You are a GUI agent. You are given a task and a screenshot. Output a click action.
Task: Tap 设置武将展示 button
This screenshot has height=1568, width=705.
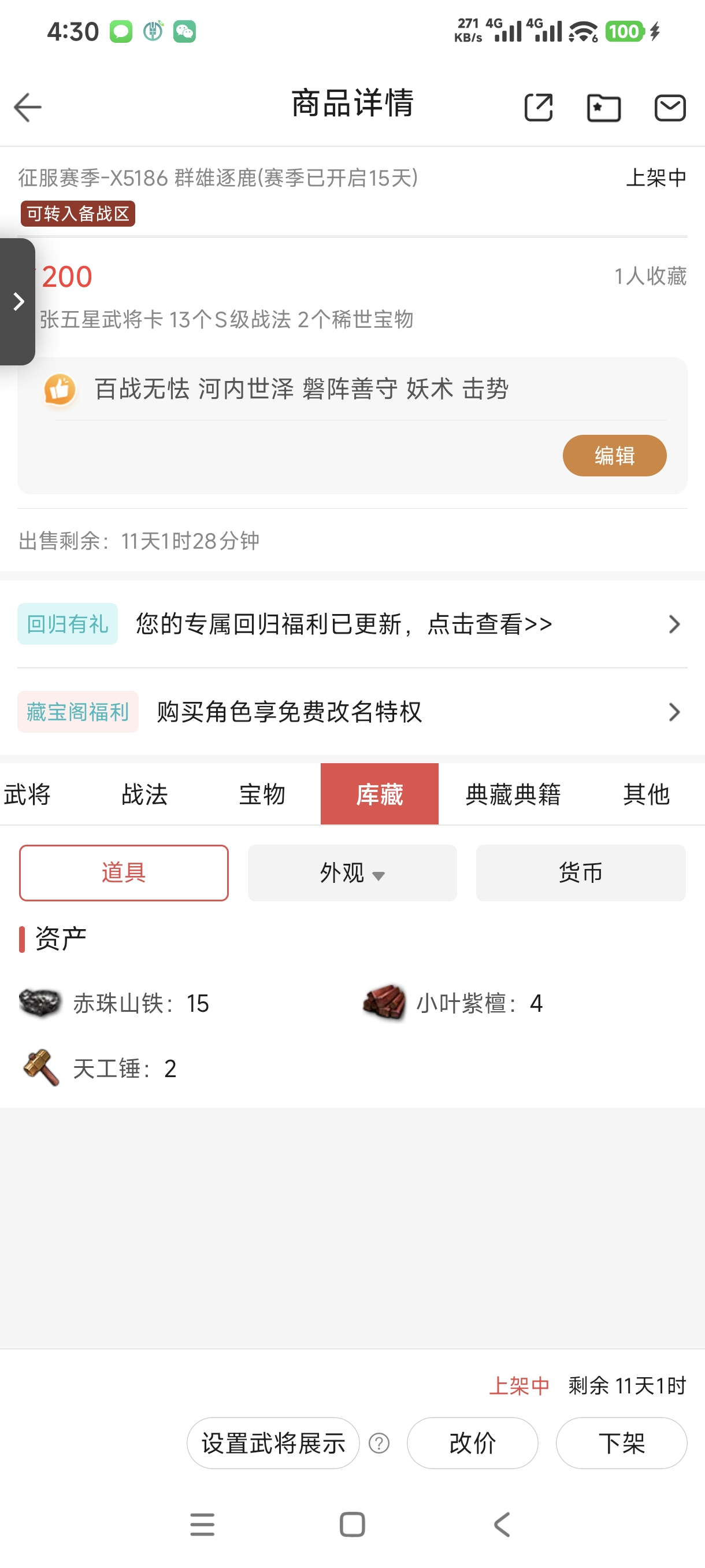[273, 1443]
